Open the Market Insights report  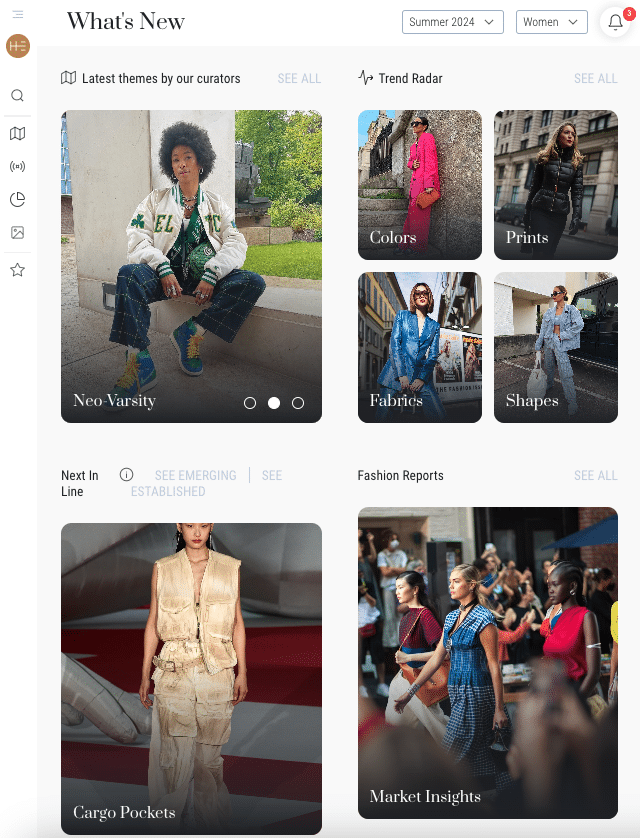coord(487,662)
